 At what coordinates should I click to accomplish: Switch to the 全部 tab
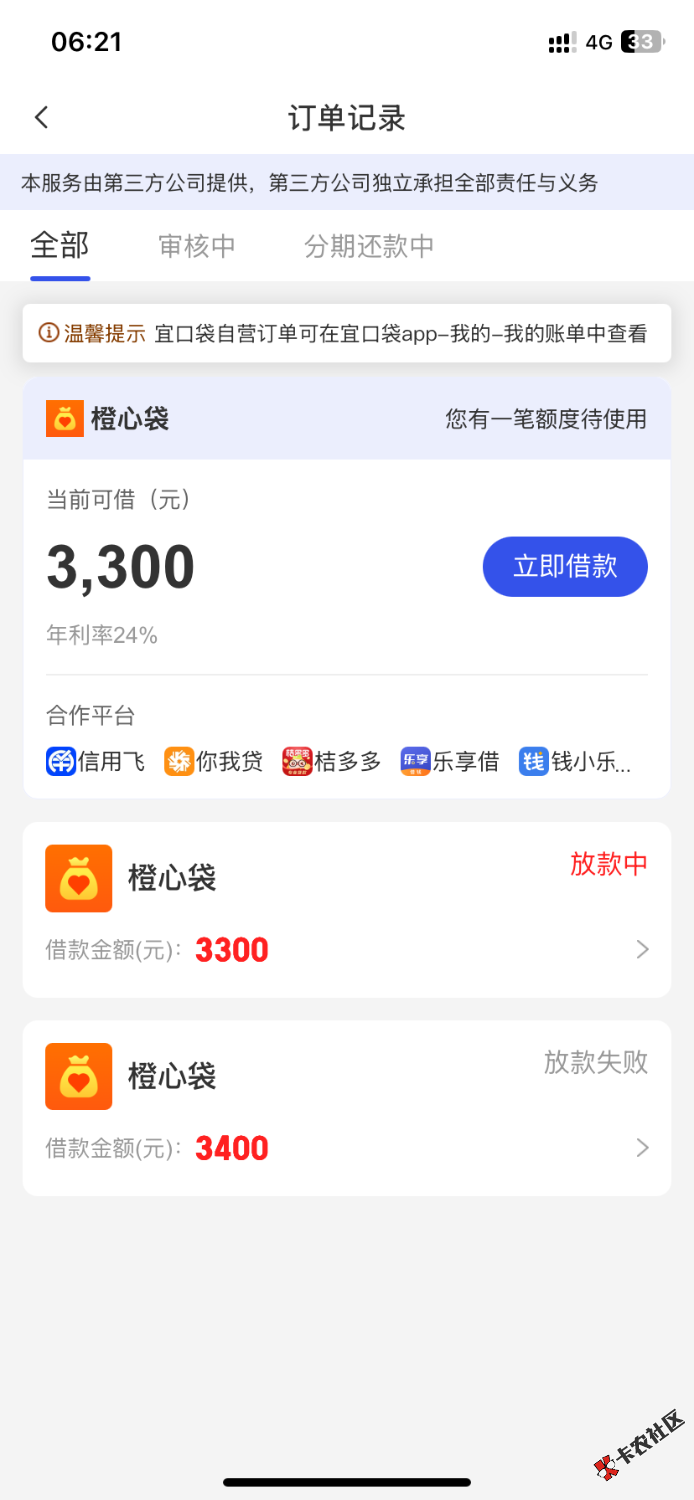point(60,246)
